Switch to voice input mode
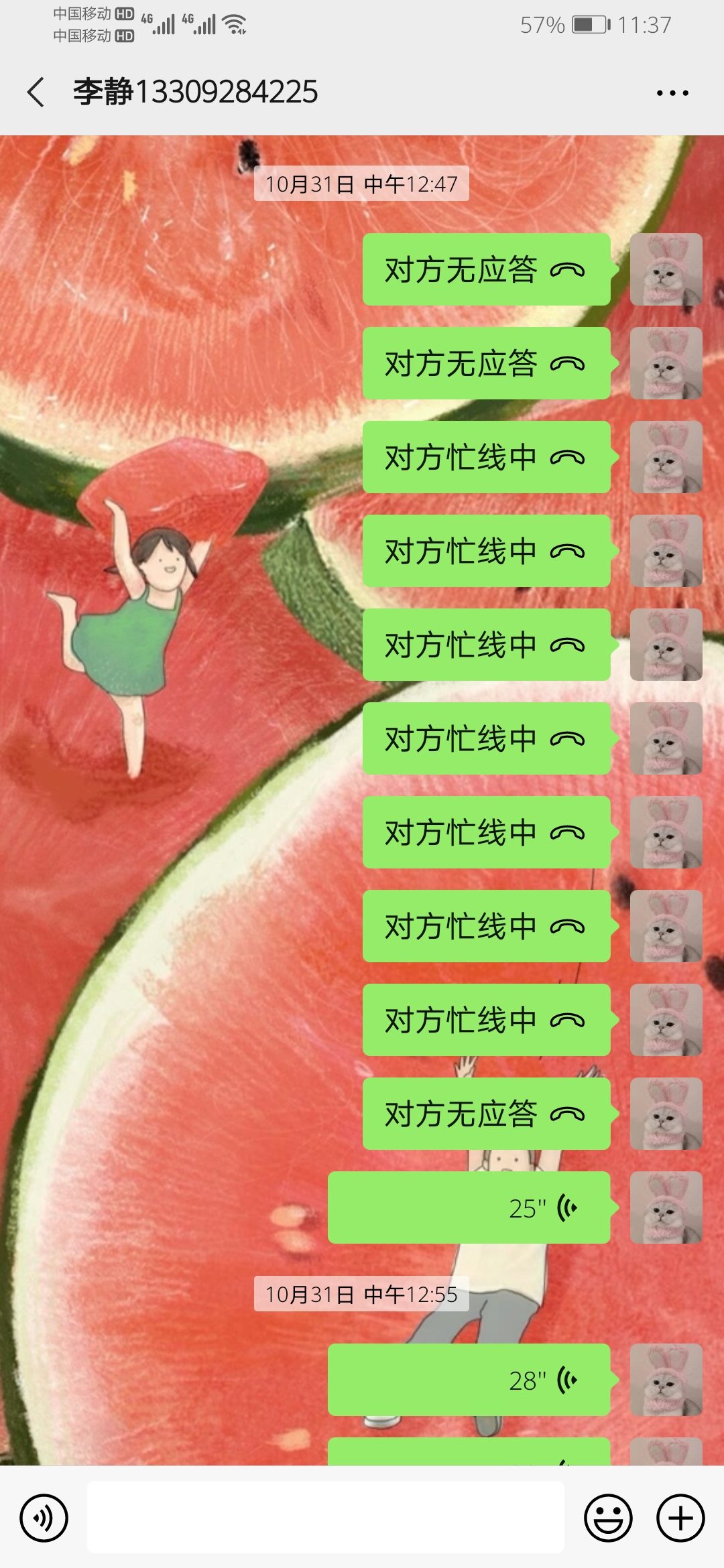Viewport: 724px width, 1568px height. 44,1518
